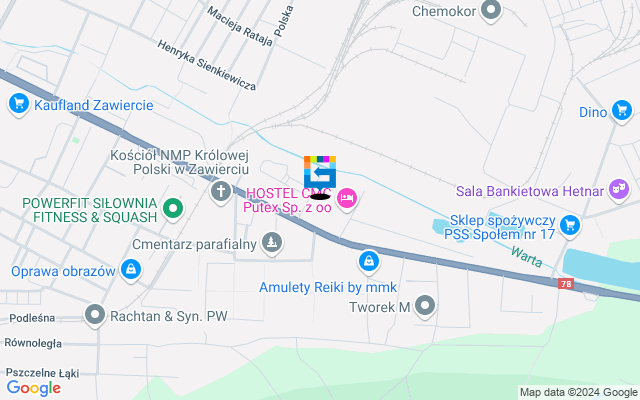Open the Tworek M place marker

coord(426,305)
